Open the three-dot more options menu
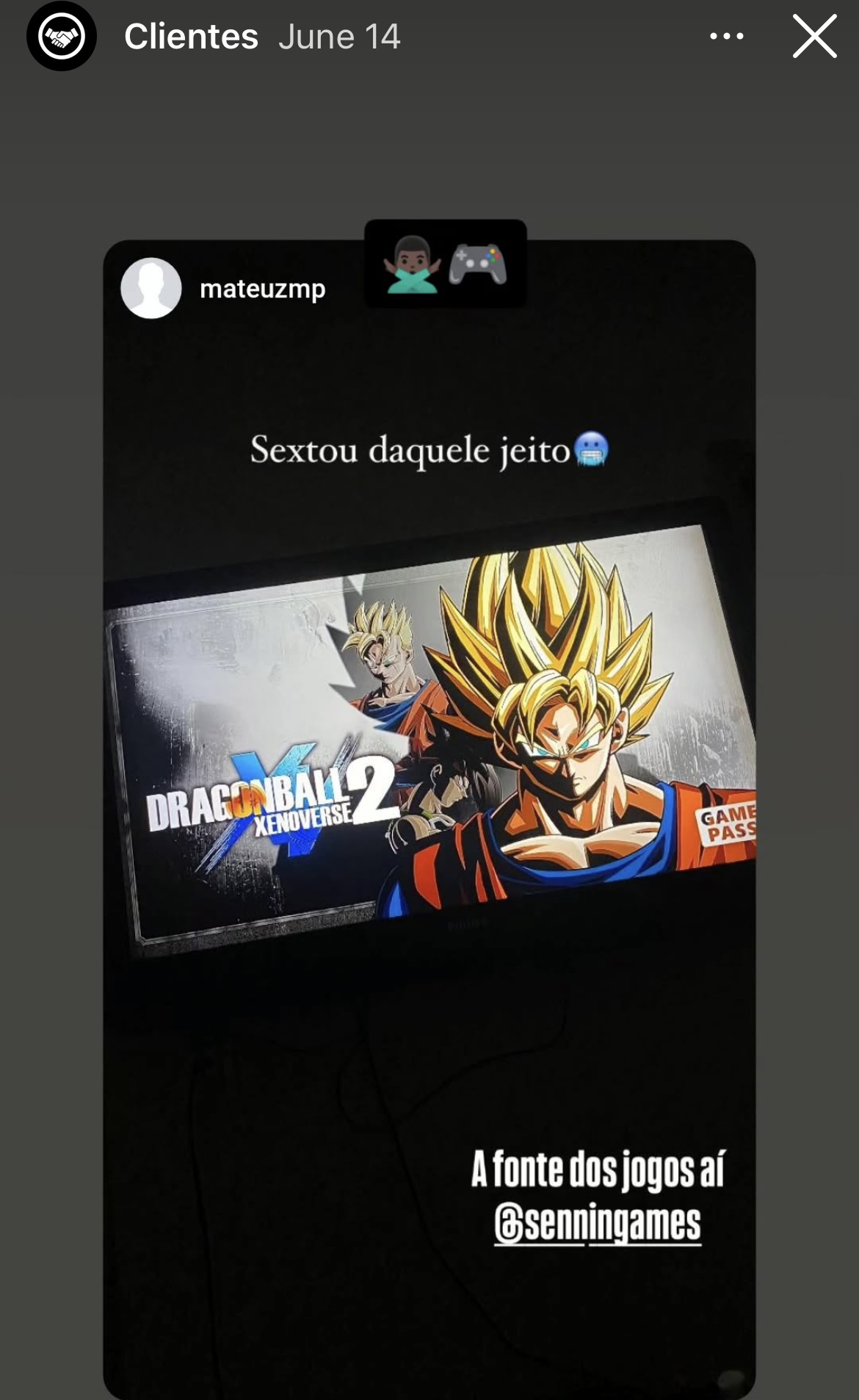 point(727,36)
